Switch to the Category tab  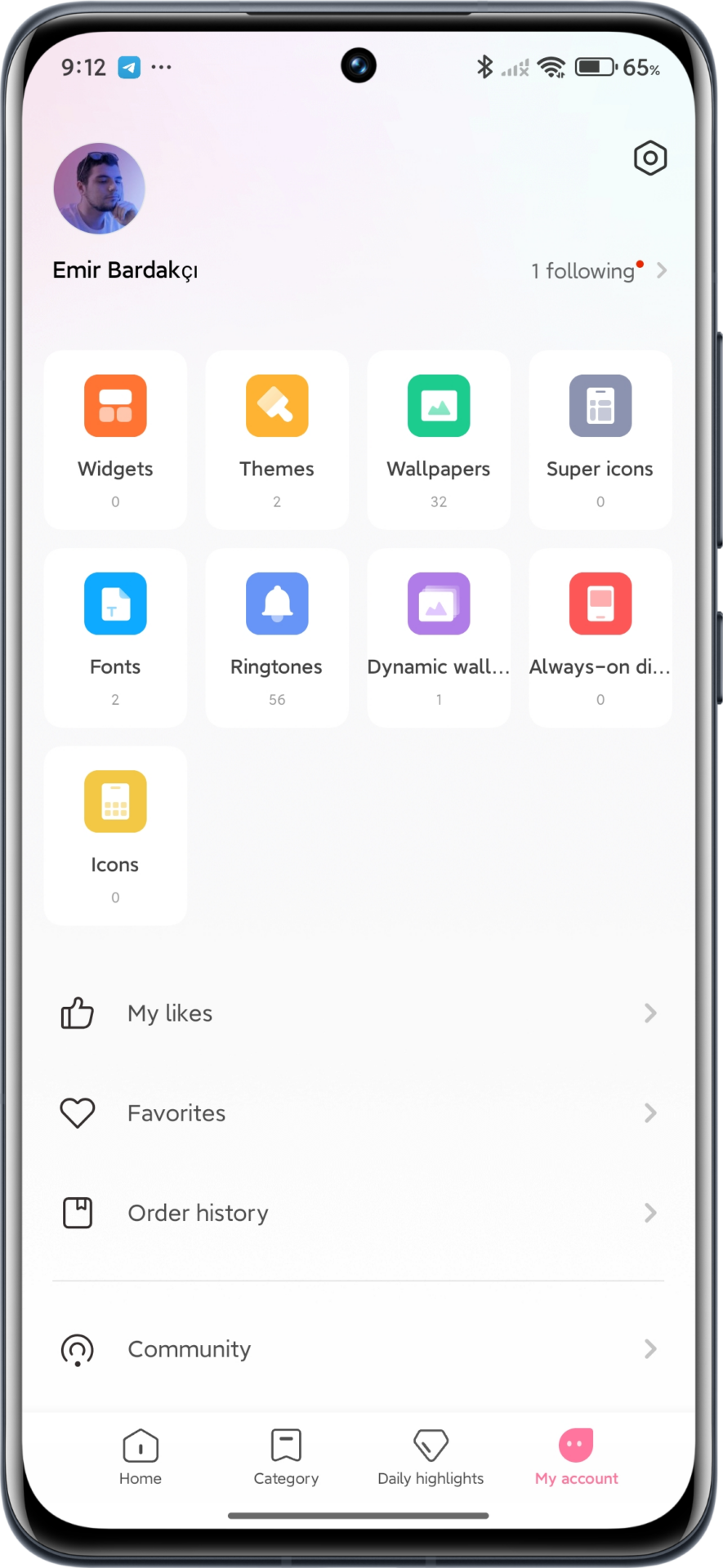point(286,1457)
